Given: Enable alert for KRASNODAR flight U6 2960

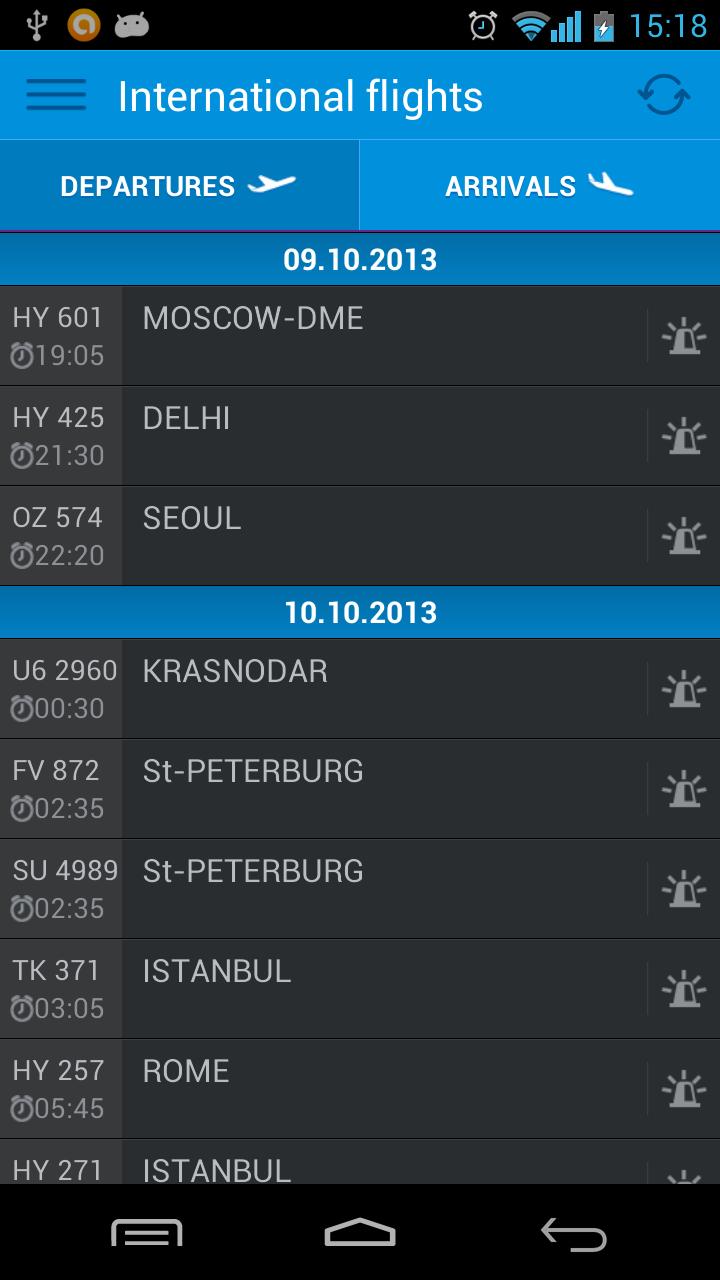Looking at the screenshot, I should pyautogui.click(x=683, y=687).
